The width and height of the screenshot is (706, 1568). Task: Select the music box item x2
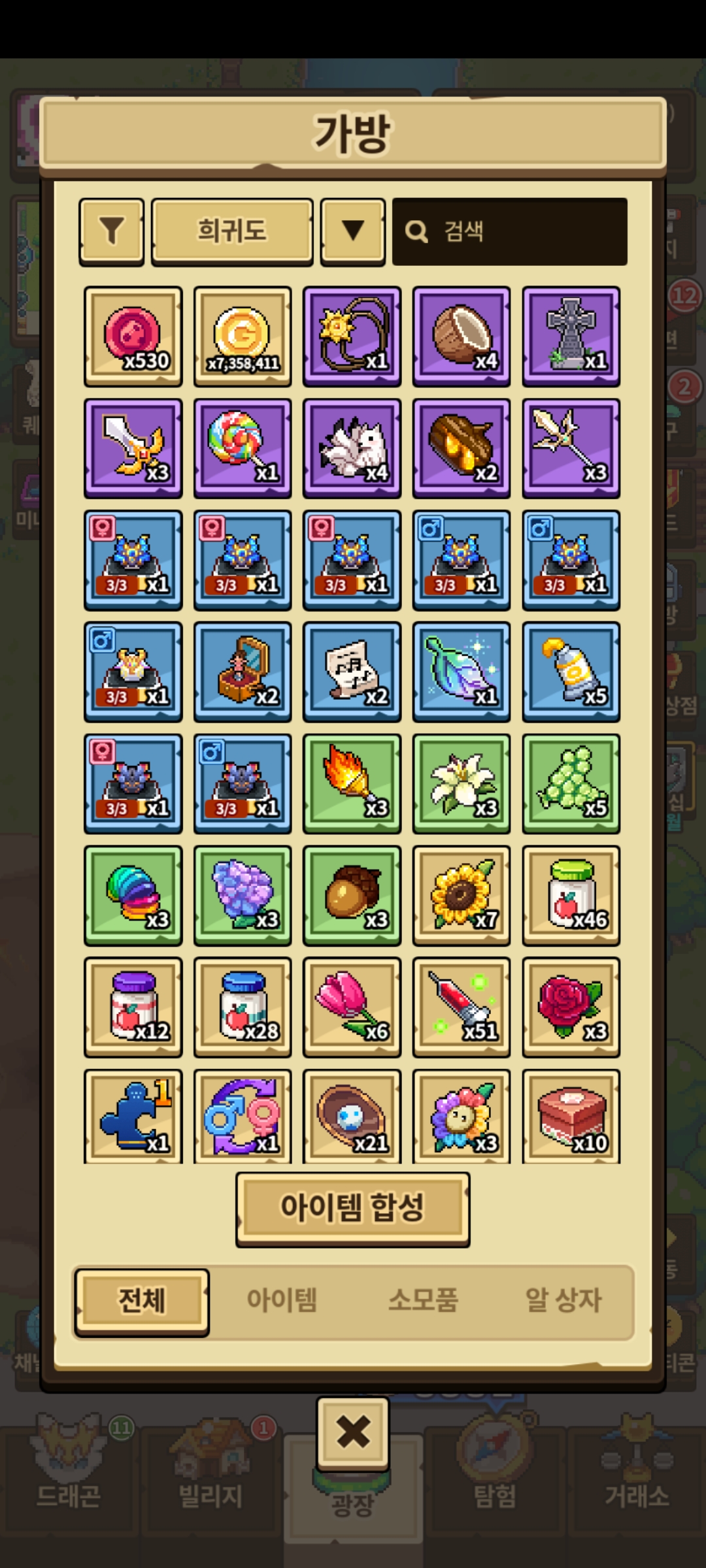[x=243, y=671]
